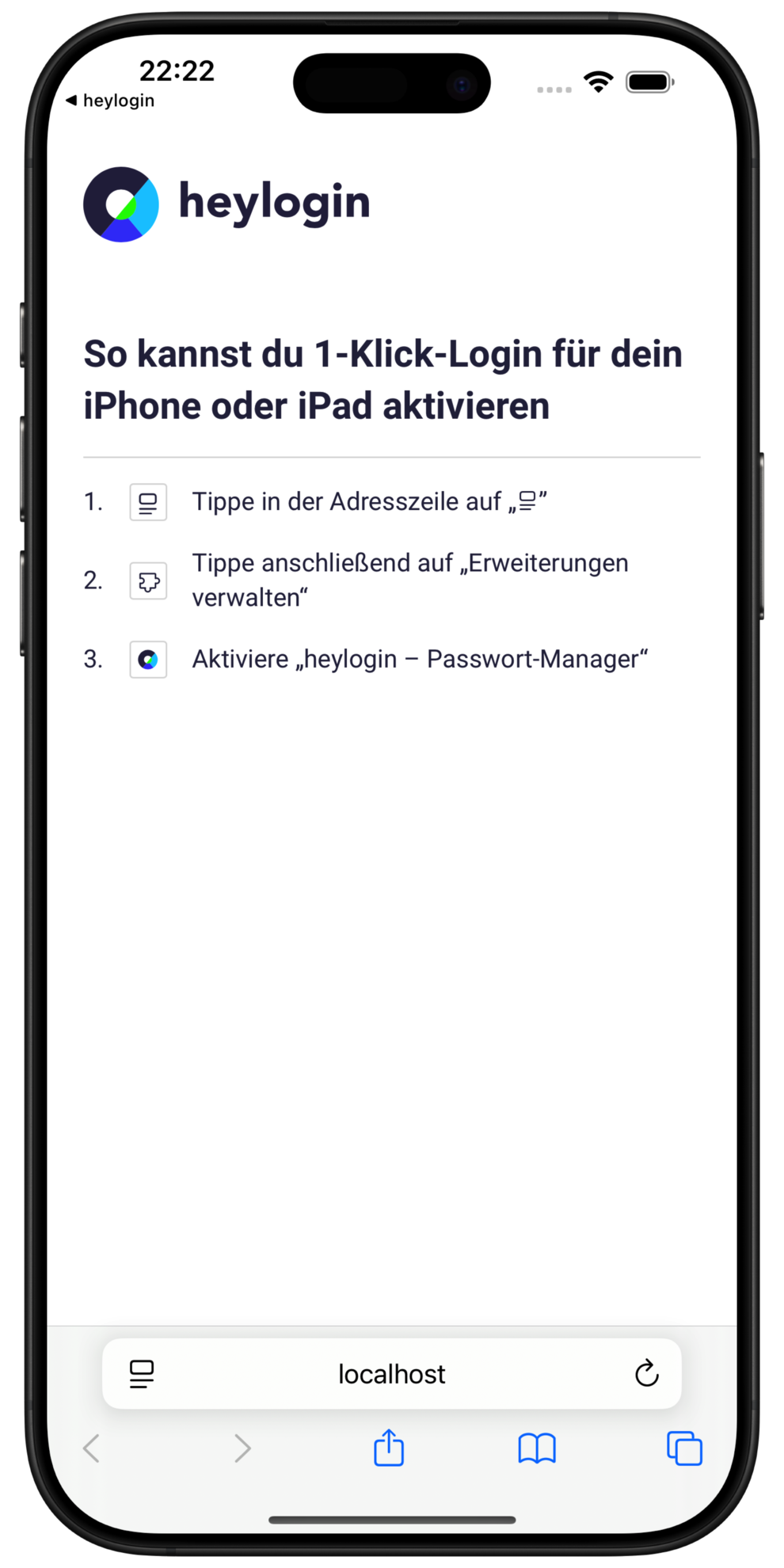Return to the heylogin app
784x1568 pixels.
[x=110, y=101]
